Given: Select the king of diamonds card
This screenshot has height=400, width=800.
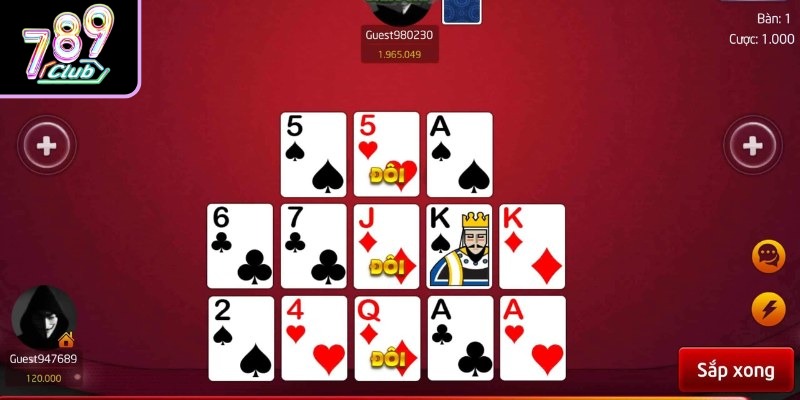Looking at the screenshot, I should pos(532,246).
